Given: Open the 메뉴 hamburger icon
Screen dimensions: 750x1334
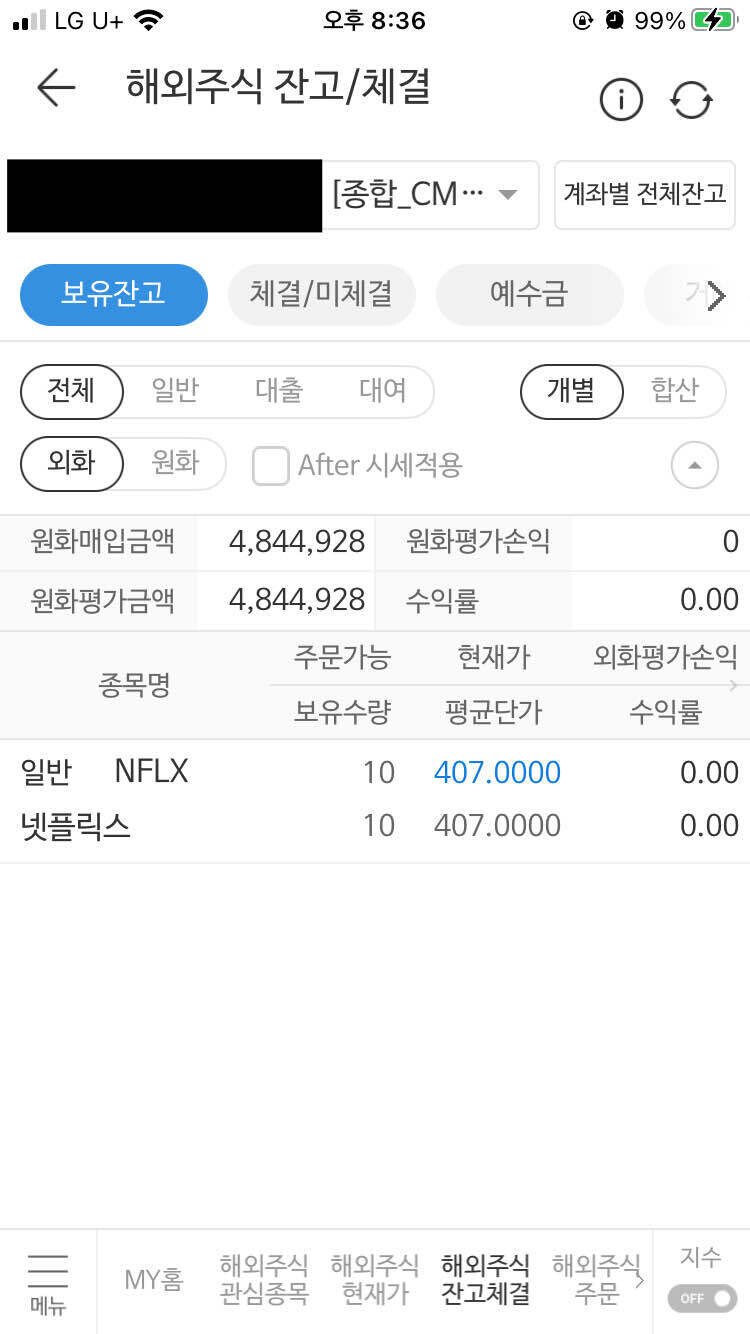Looking at the screenshot, I should point(47,1281).
